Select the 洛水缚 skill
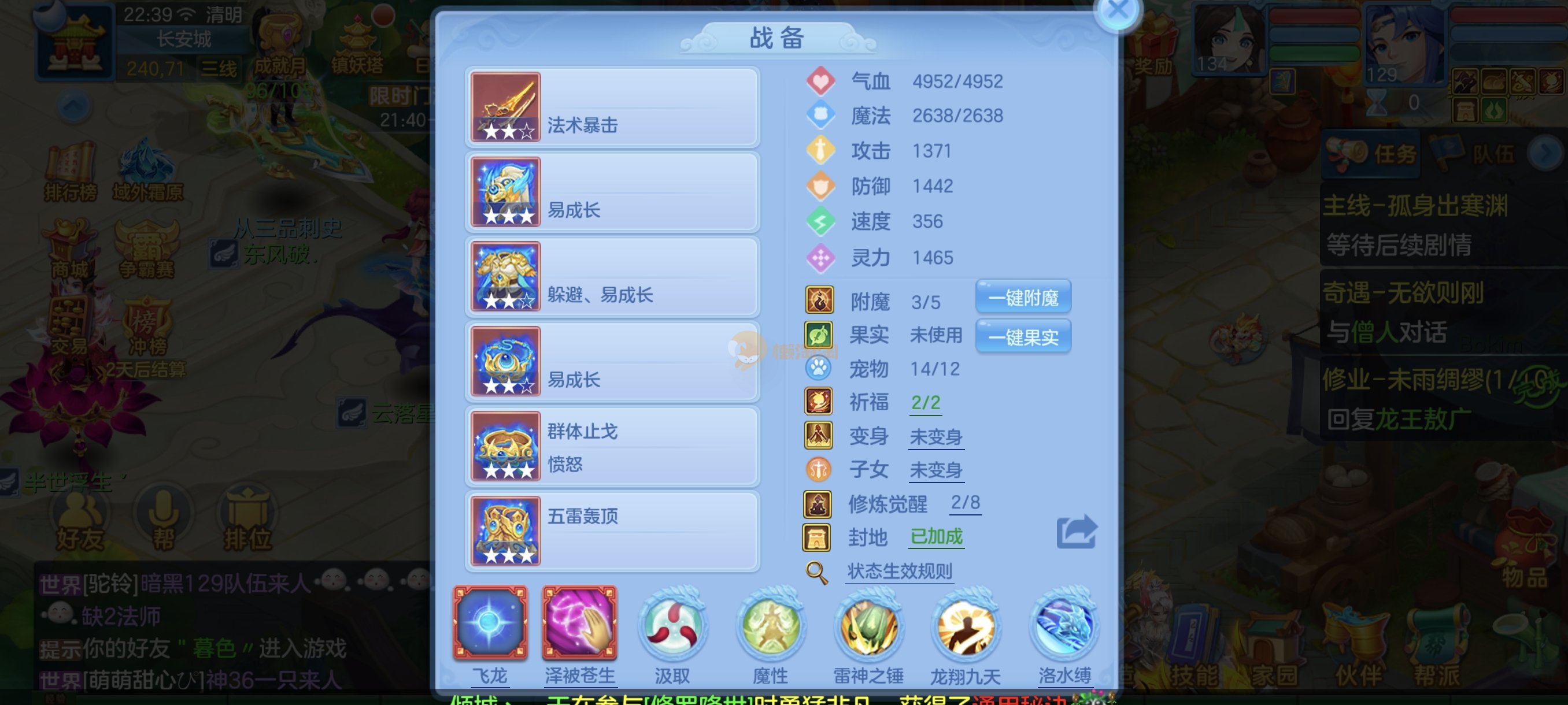The image size is (1568, 705). tap(1064, 626)
